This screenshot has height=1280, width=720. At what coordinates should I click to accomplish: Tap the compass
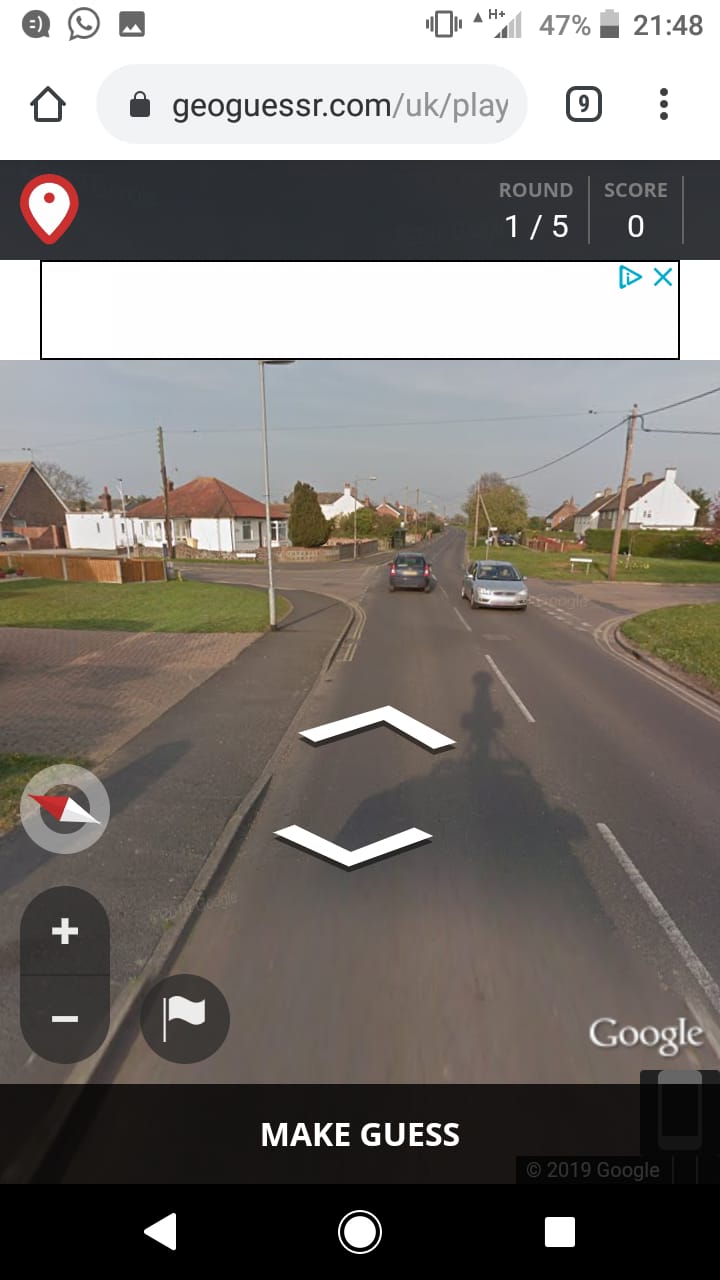coord(65,809)
